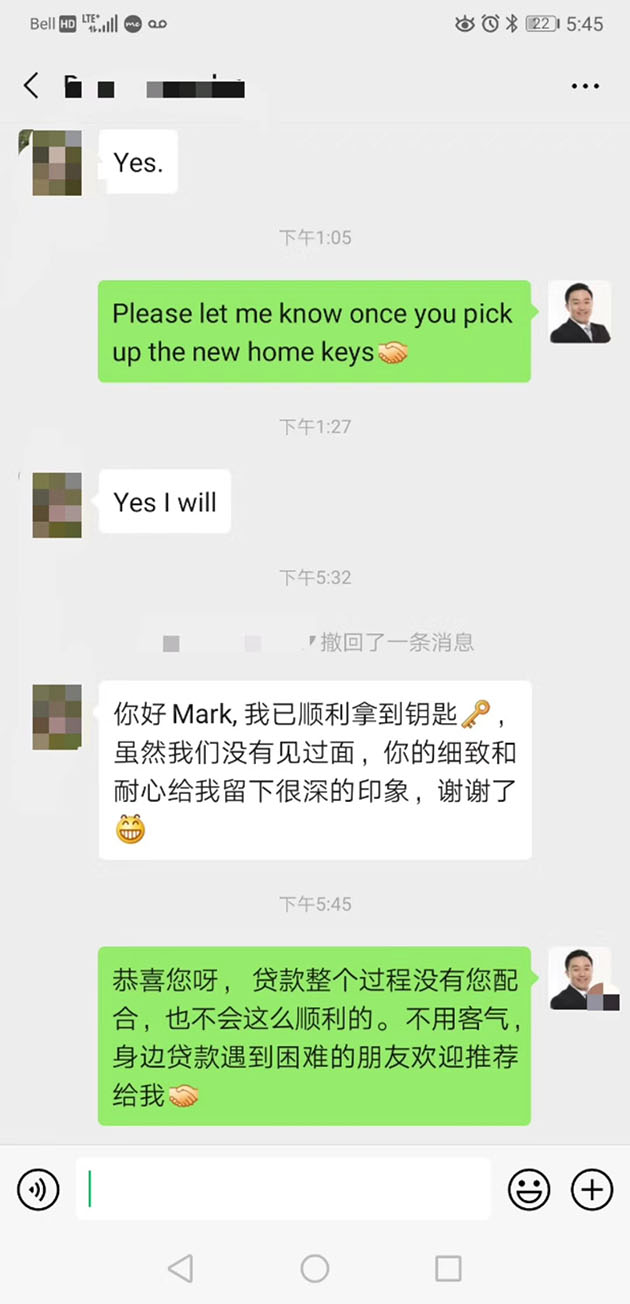Open the plus attachments menu
Viewport: 630px width, 1304px height.
point(592,1189)
